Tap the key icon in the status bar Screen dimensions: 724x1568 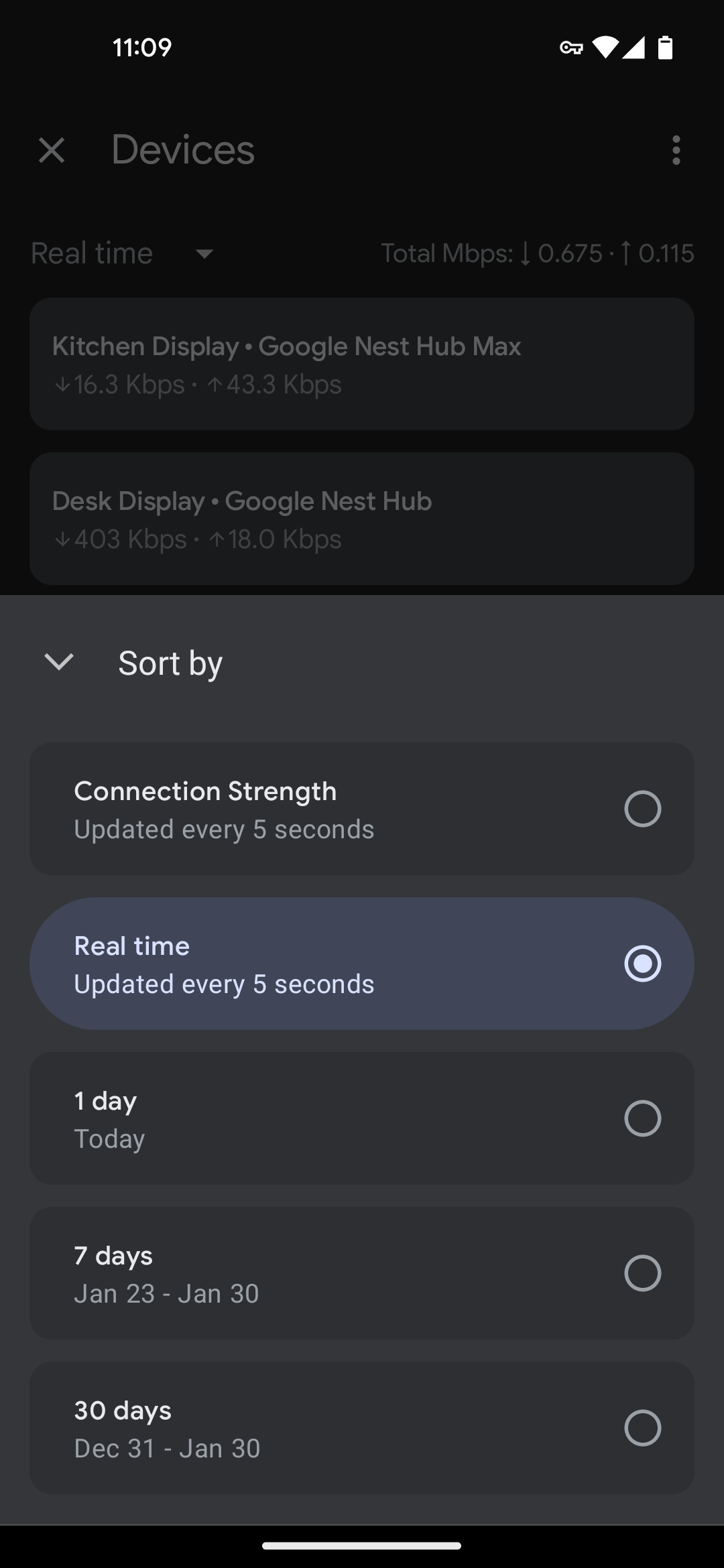pos(570,47)
